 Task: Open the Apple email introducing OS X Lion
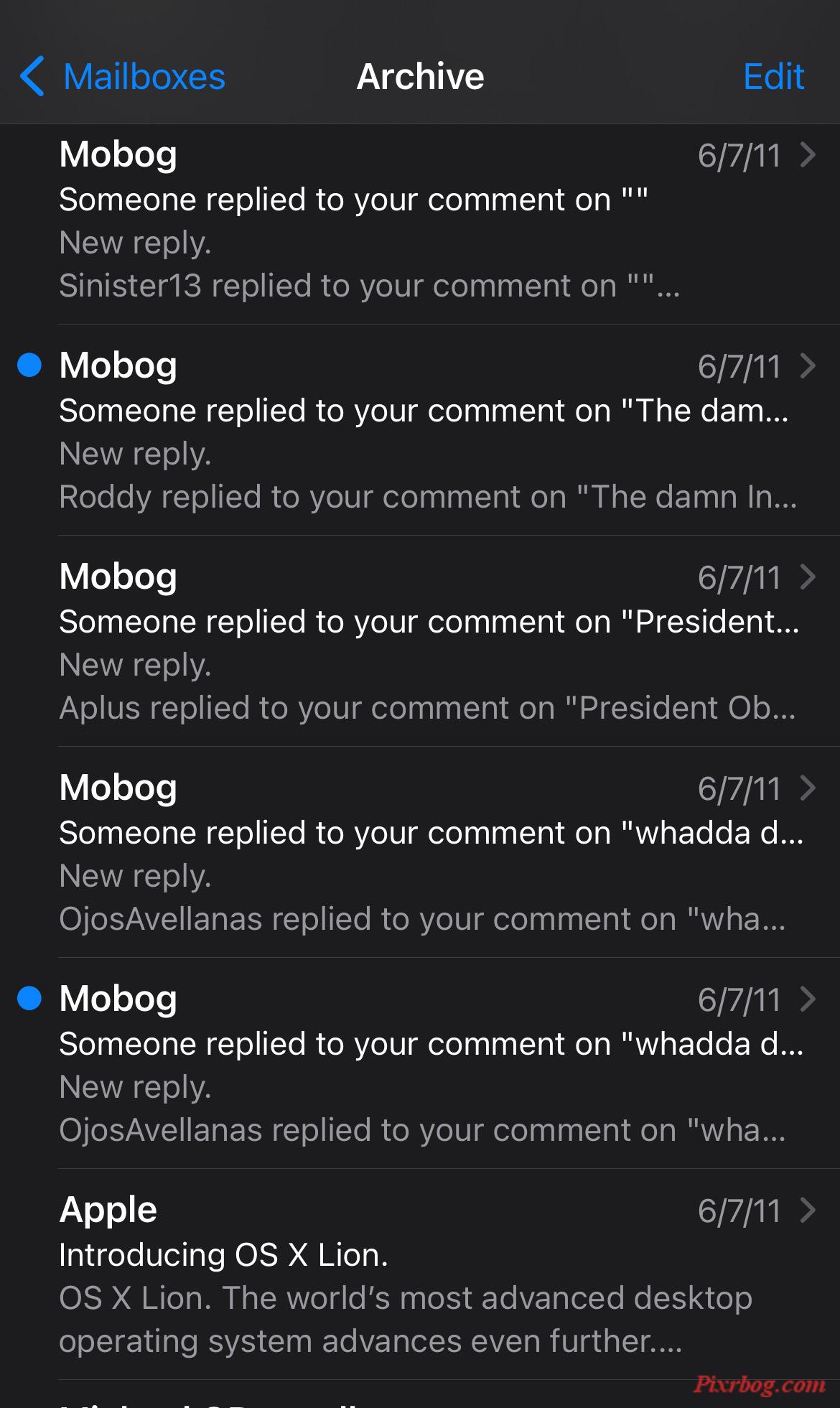[420, 1274]
